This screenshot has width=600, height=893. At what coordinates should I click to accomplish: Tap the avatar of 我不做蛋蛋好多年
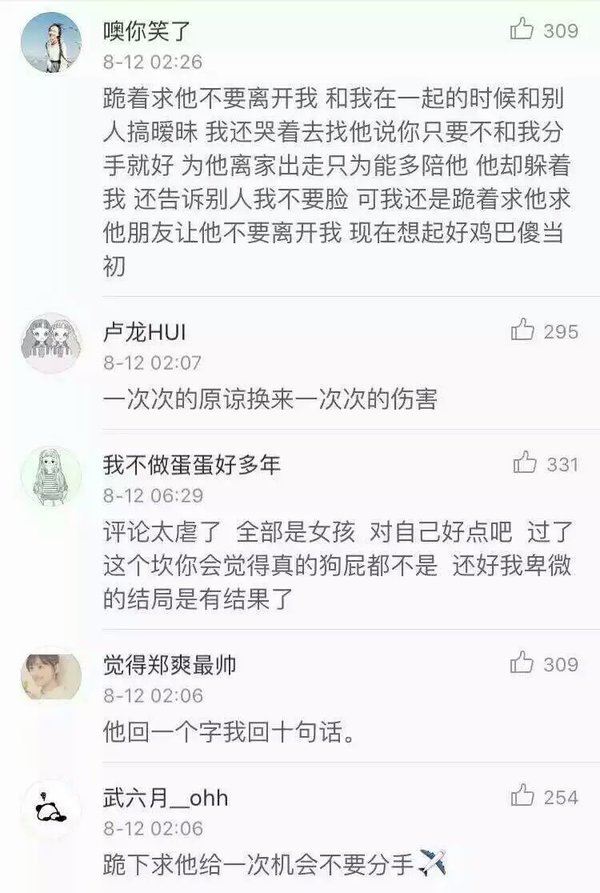pos(51,475)
